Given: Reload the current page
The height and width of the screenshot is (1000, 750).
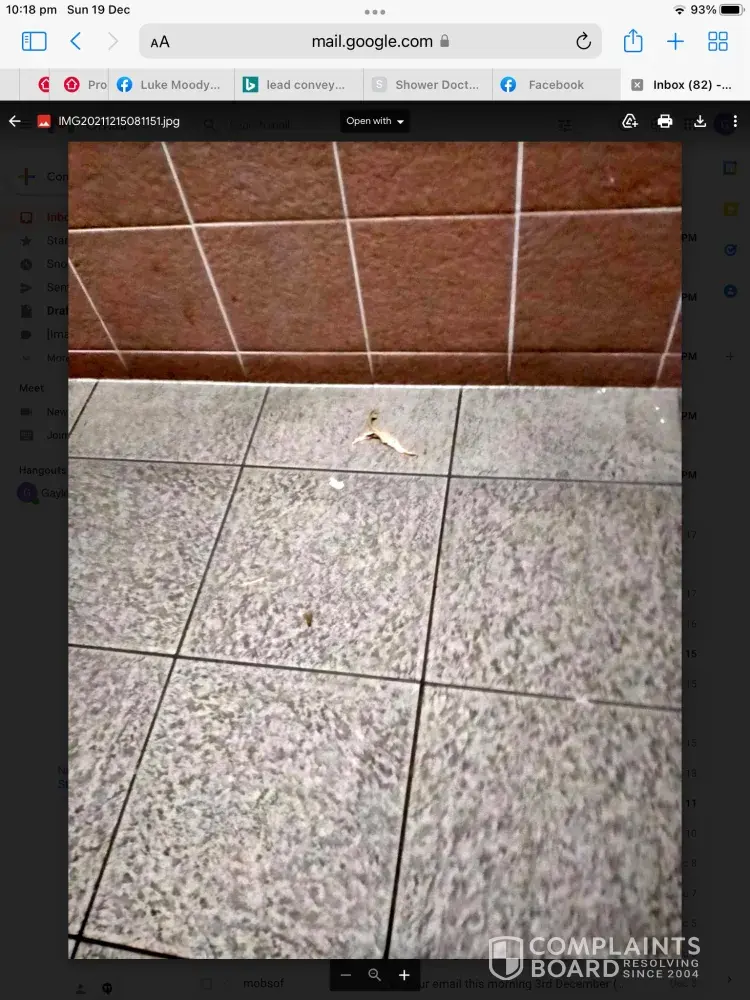Looking at the screenshot, I should [x=583, y=42].
